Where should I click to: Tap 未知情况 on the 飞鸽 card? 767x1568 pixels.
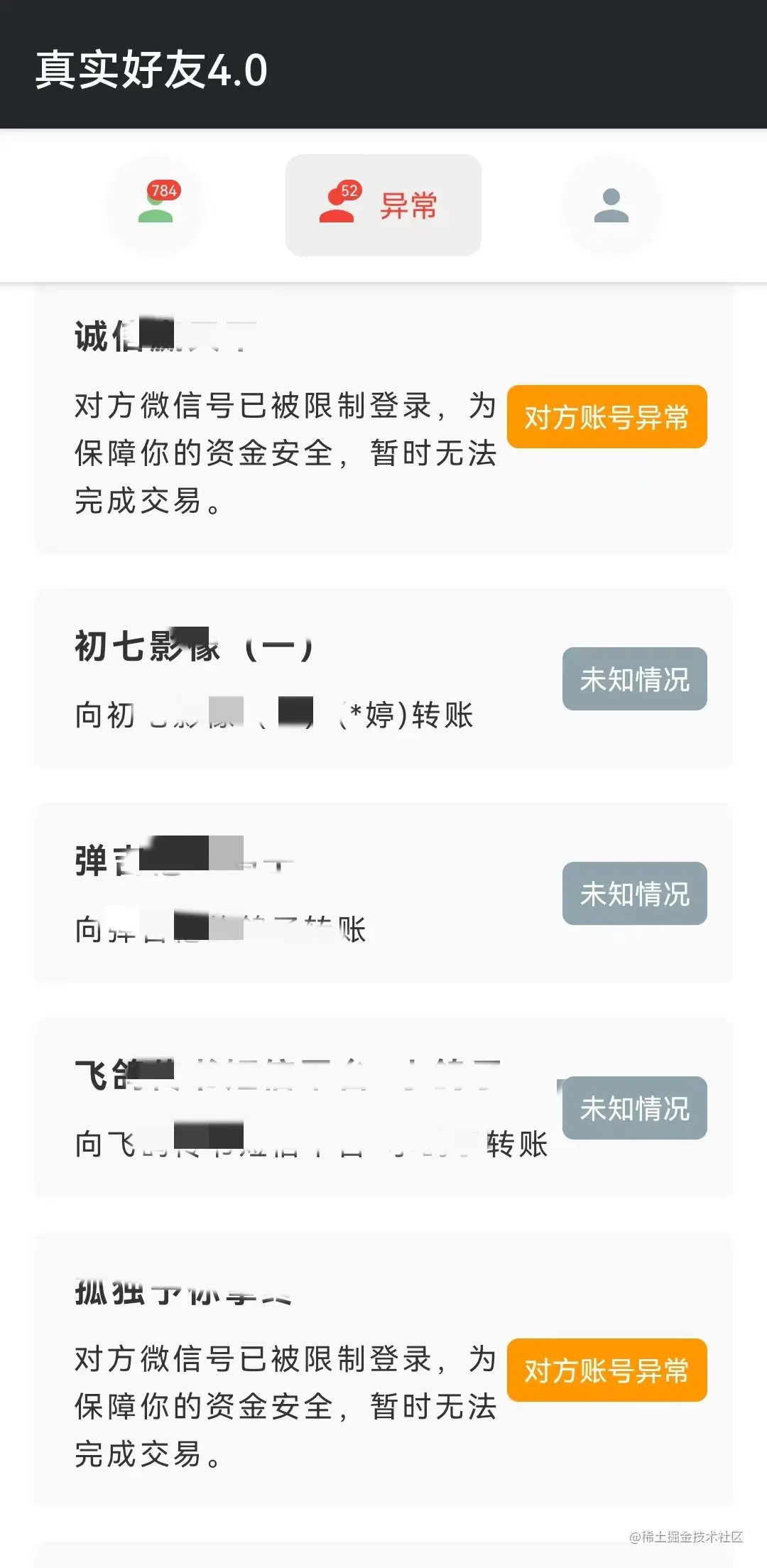[634, 1108]
